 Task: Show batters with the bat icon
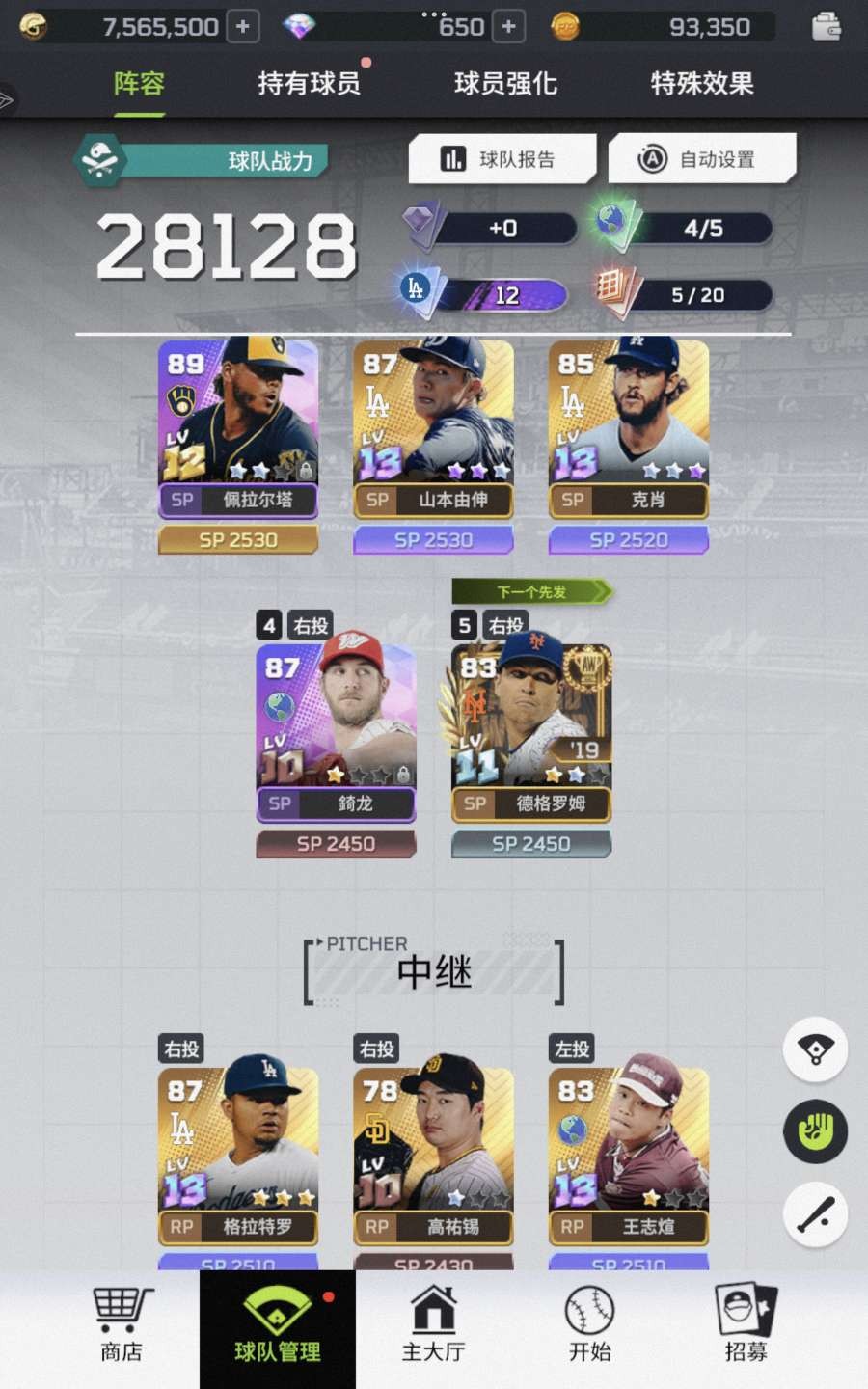[815, 1214]
